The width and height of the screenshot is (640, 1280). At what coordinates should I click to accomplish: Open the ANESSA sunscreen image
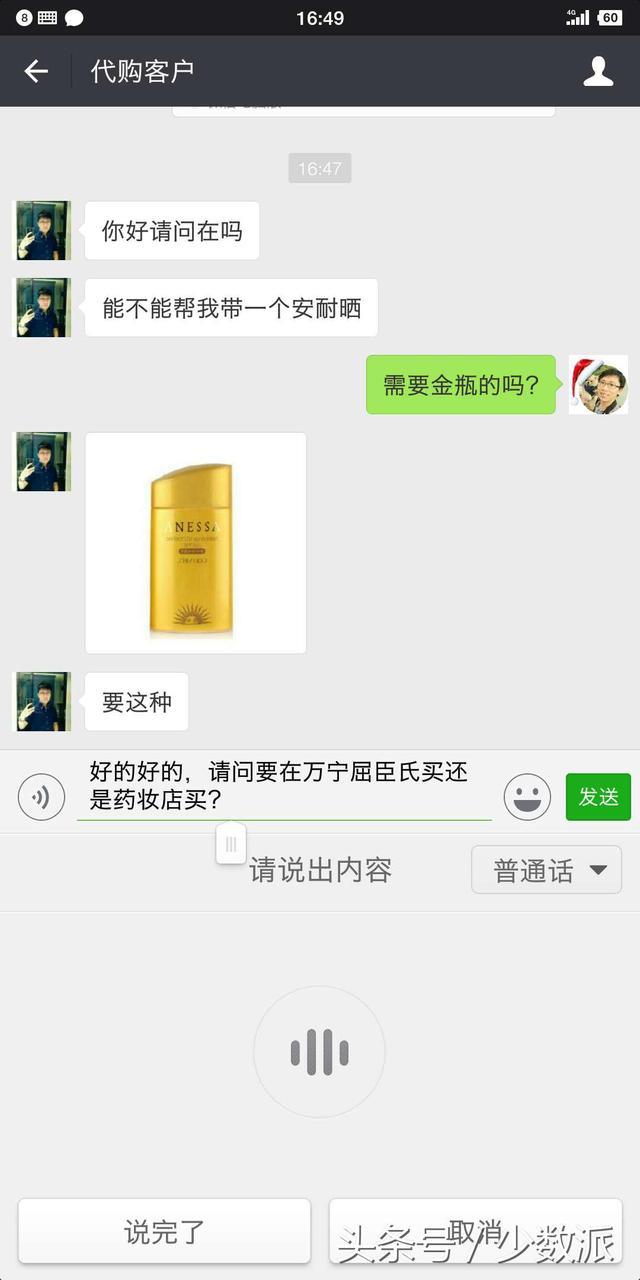click(195, 543)
